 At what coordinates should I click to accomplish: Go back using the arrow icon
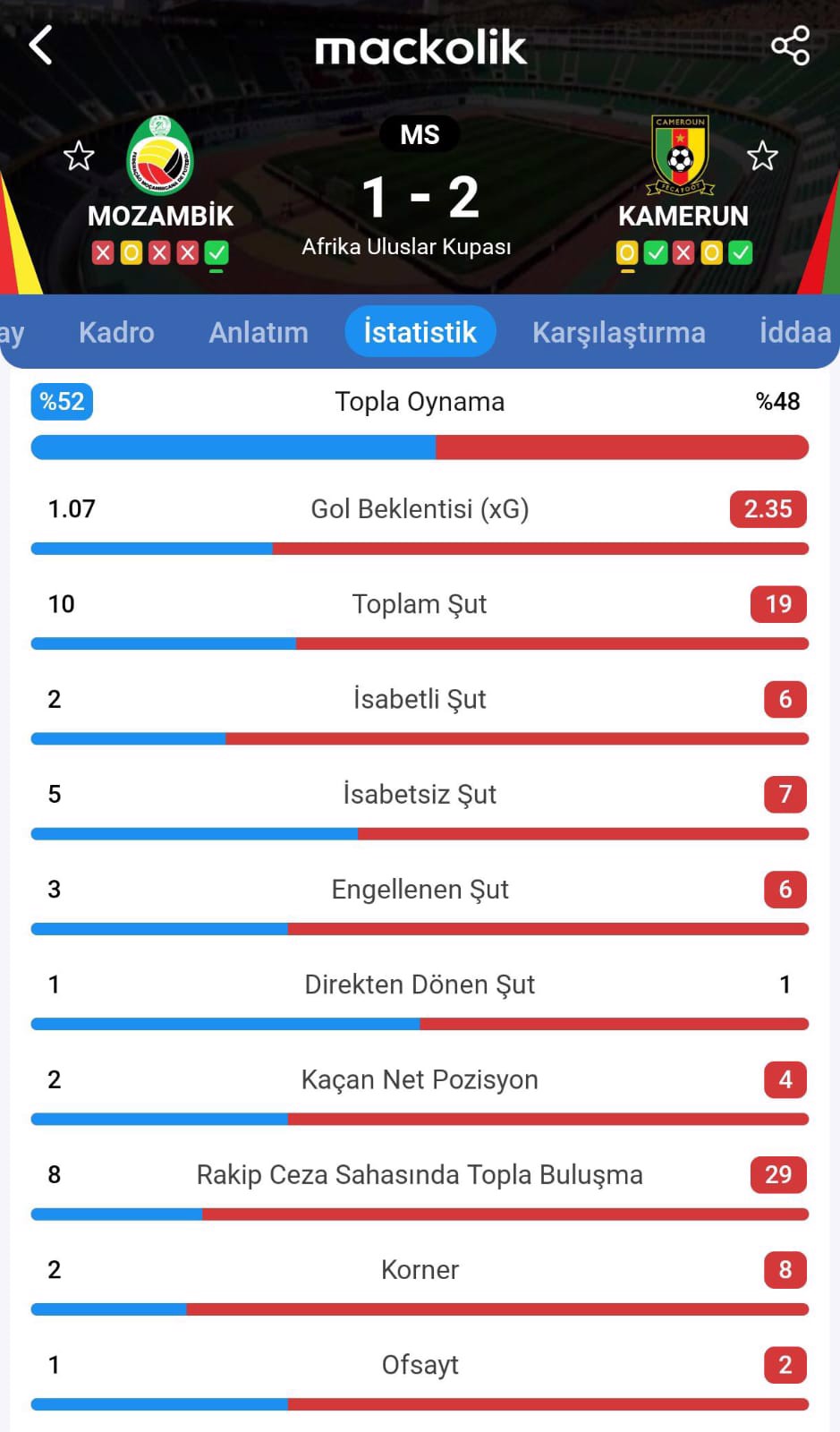(x=41, y=45)
